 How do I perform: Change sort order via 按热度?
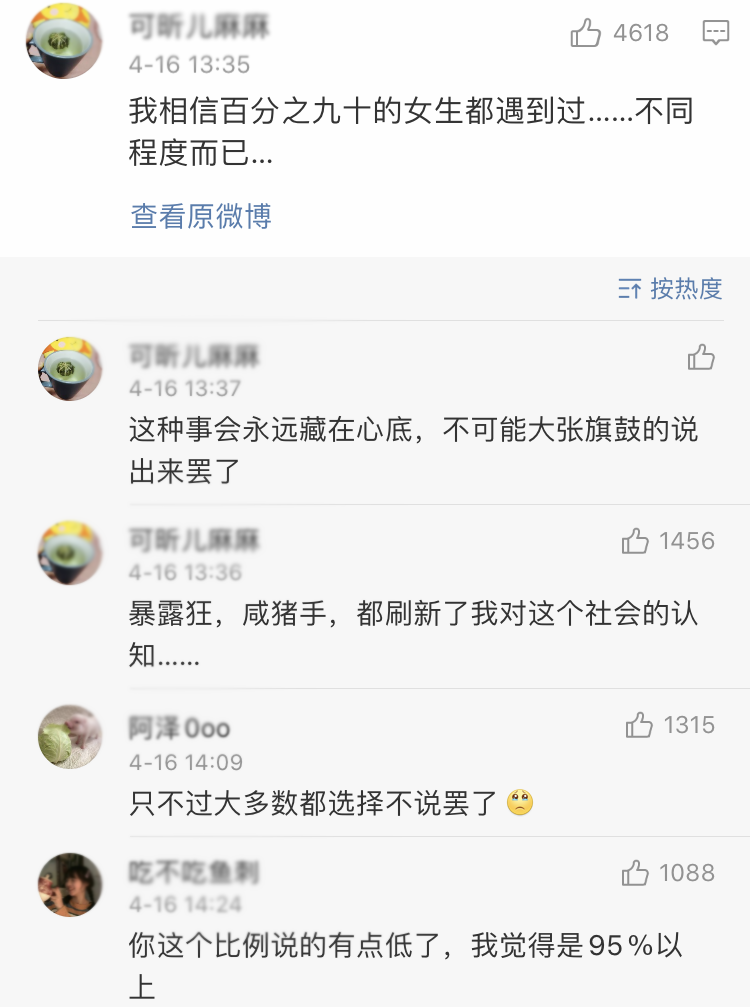[670, 289]
